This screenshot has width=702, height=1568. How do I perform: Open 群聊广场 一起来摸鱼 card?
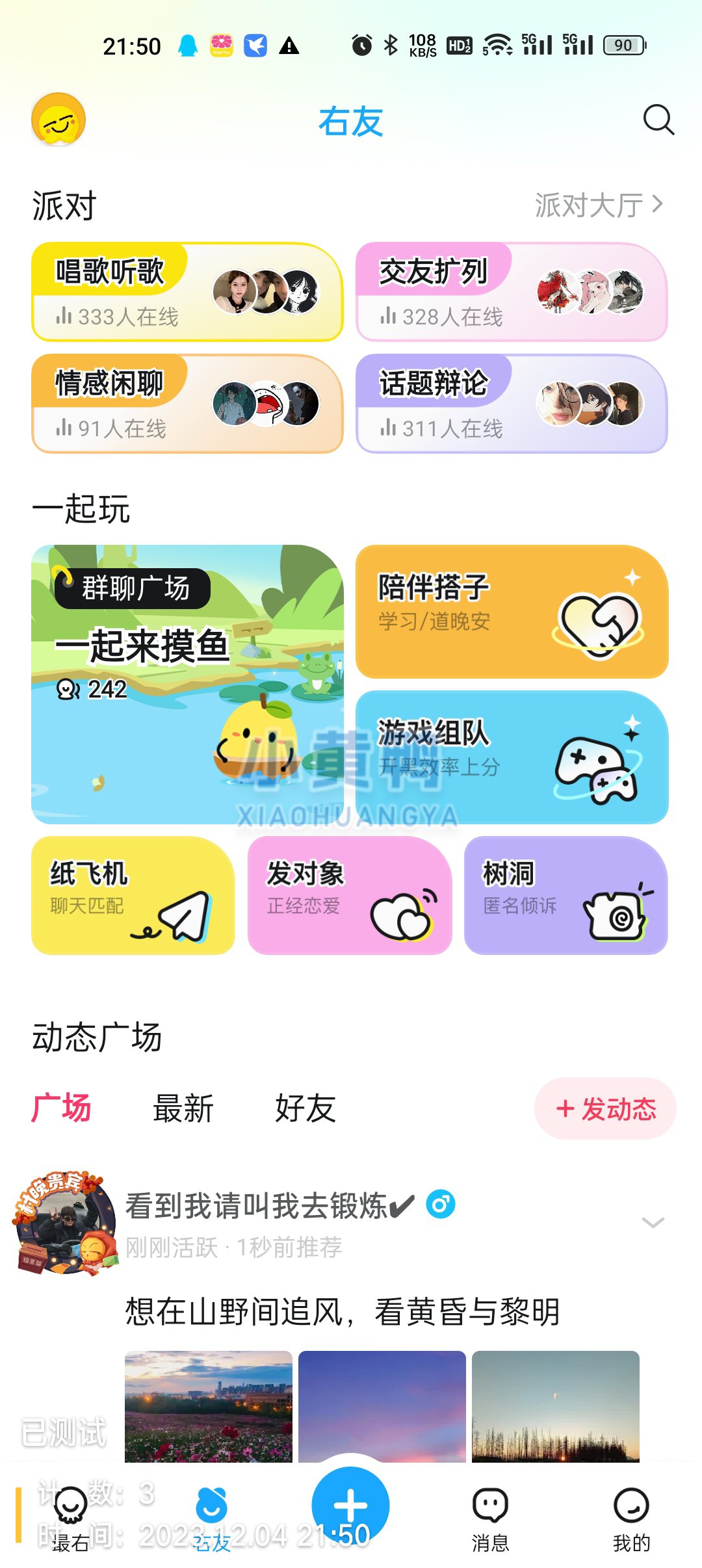click(187, 684)
